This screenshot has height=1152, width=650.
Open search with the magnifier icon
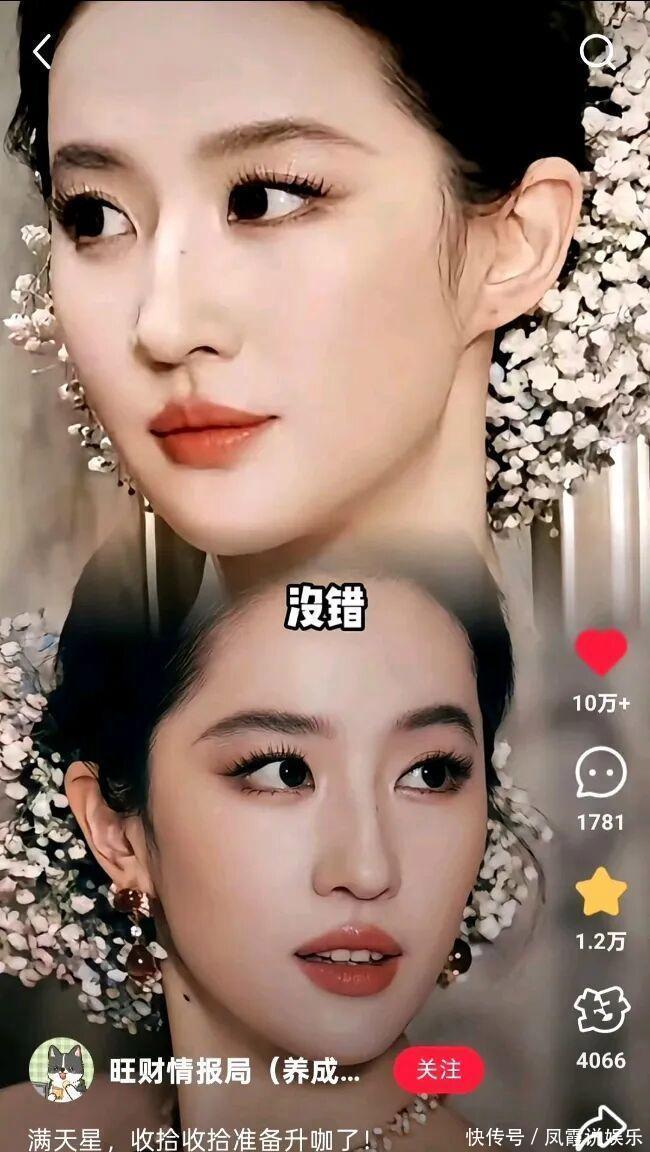pos(597,51)
